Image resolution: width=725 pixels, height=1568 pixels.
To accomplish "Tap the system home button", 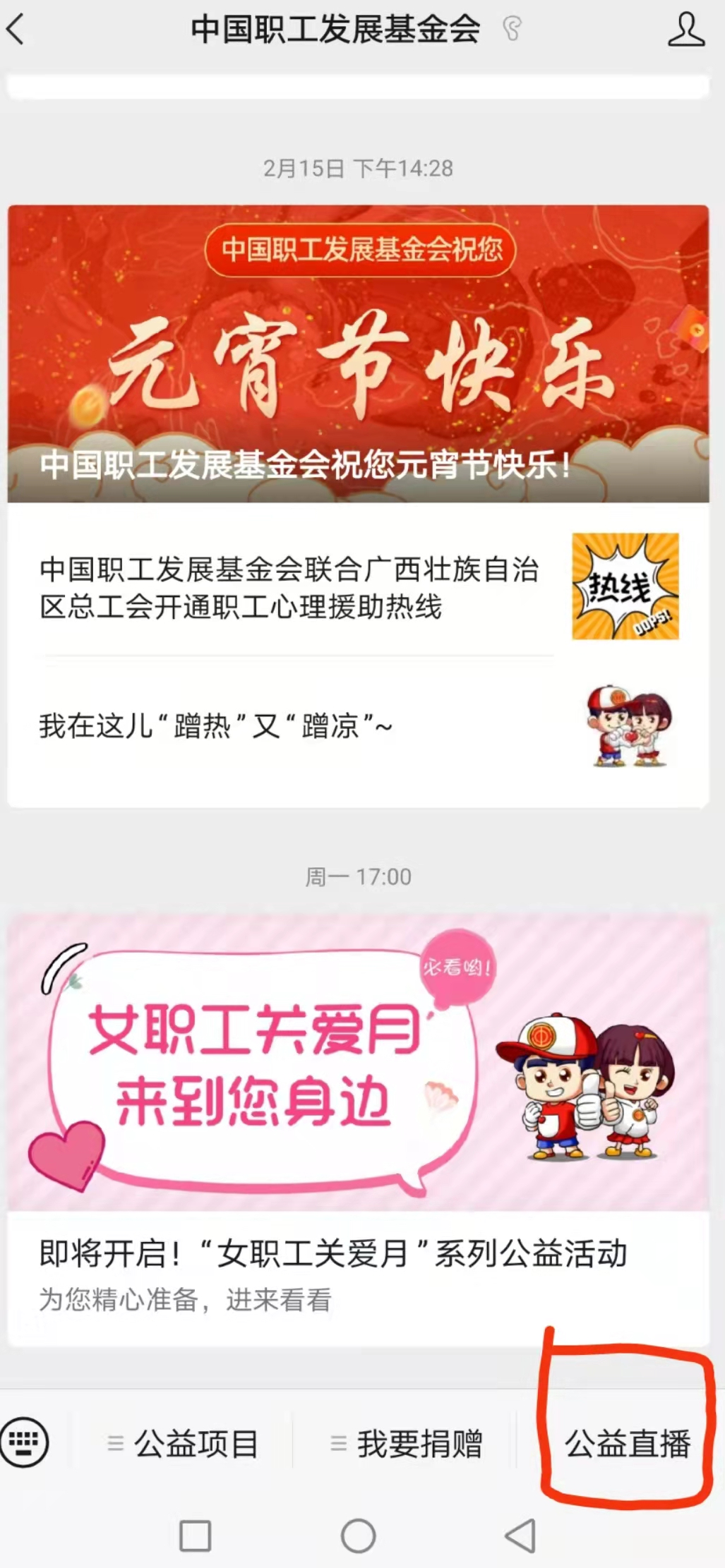I will click(x=358, y=1536).
